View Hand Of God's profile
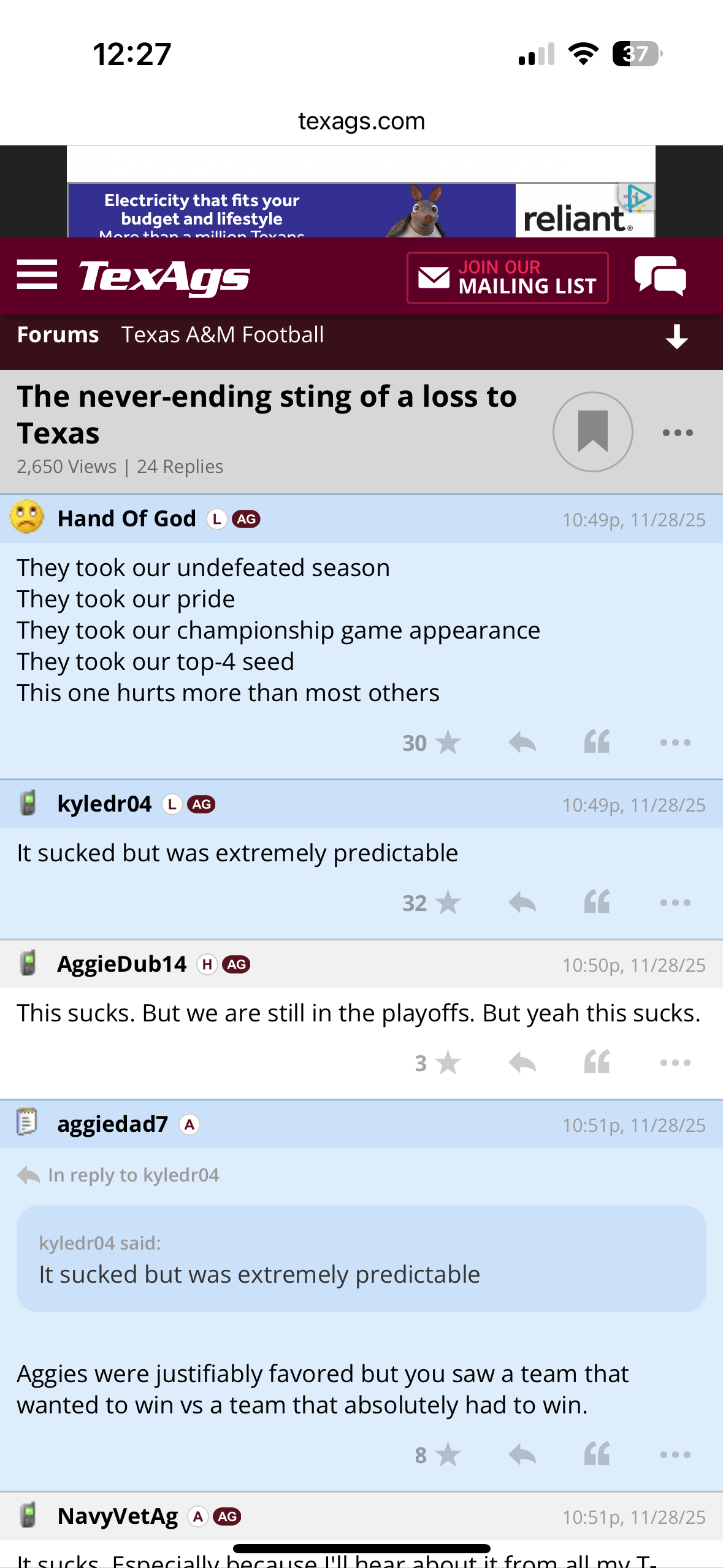Image resolution: width=723 pixels, height=1568 pixels. pyautogui.click(x=126, y=519)
